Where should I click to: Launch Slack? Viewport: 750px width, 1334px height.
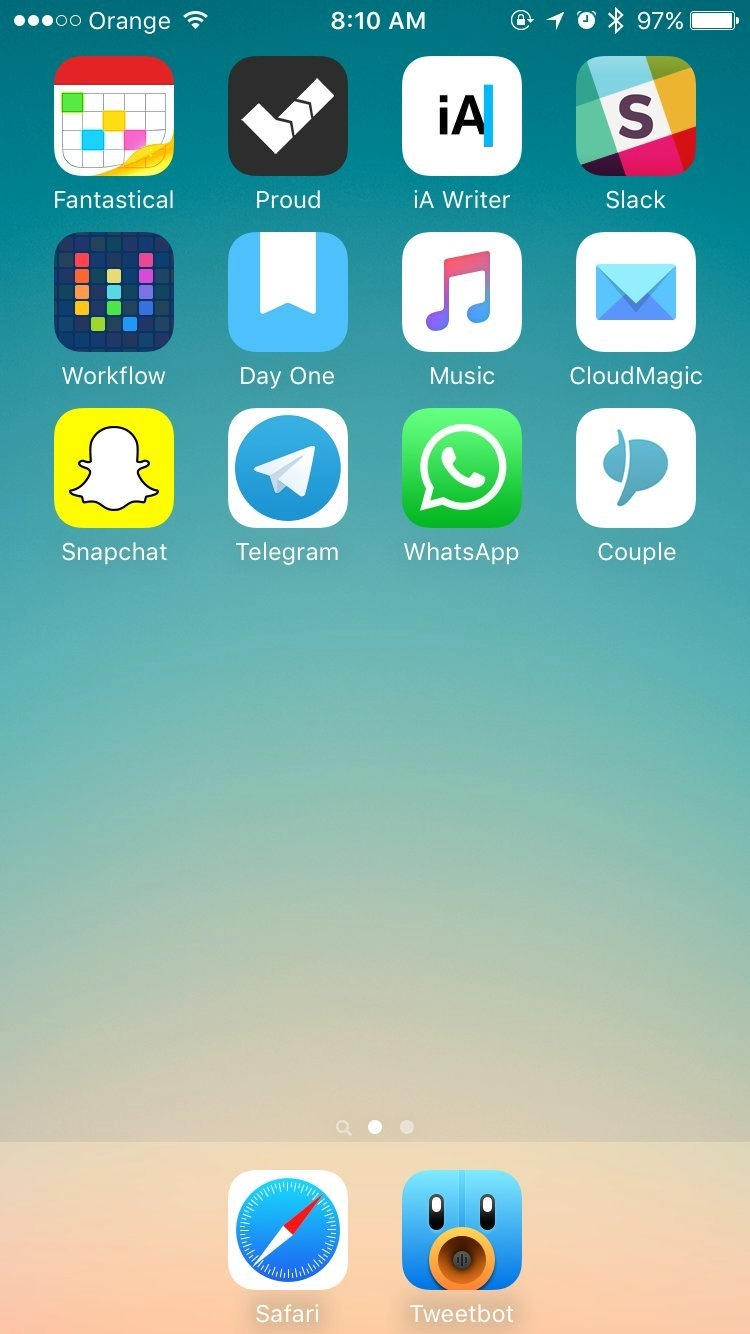point(636,116)
